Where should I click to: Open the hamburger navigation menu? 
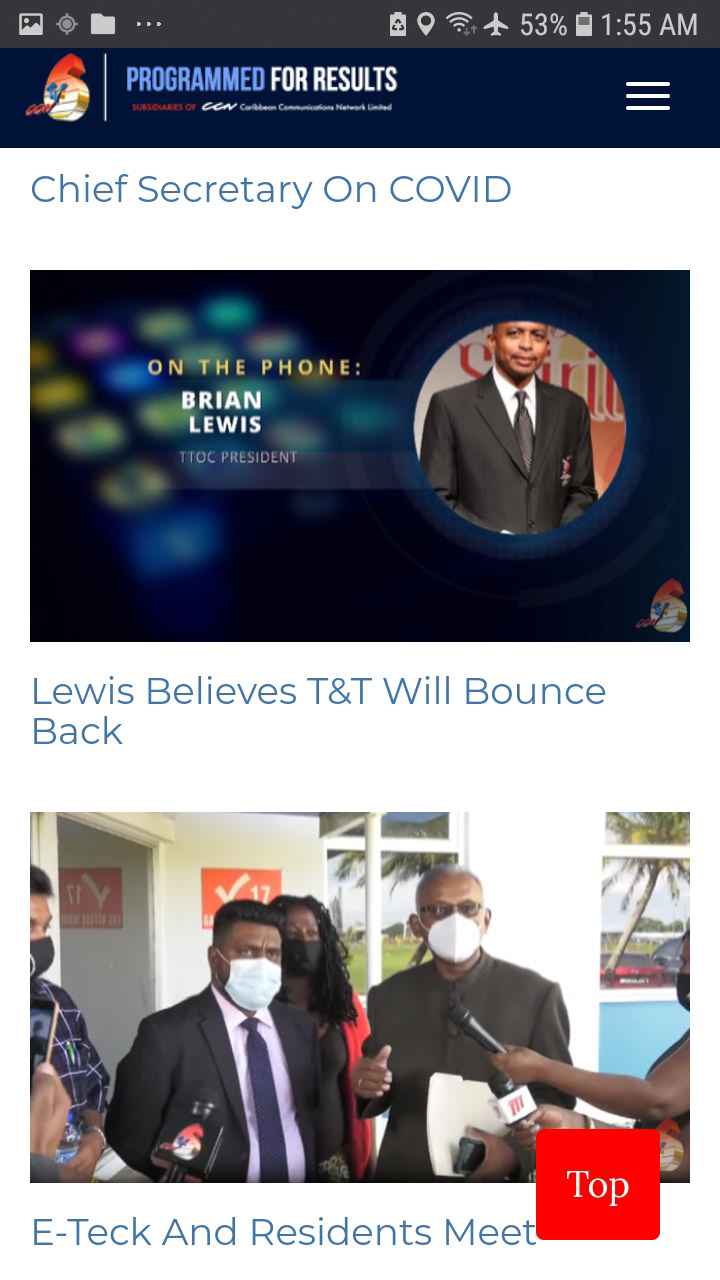tap(647, 96)
